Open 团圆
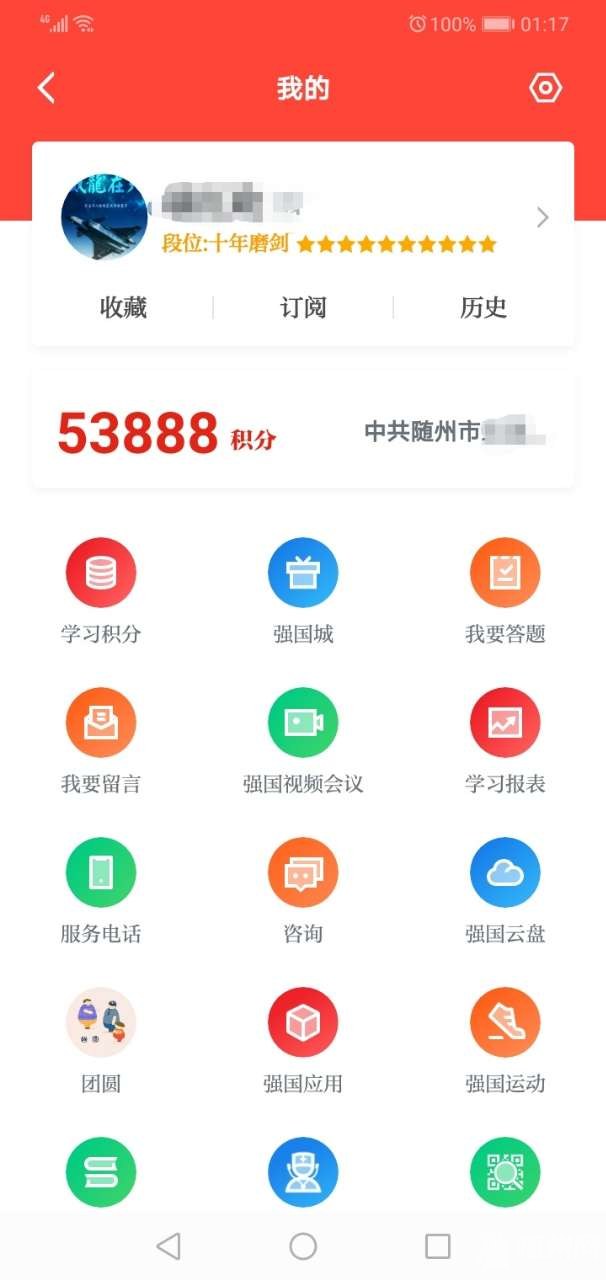Viewport: 606px width, 1280px height. 101,1022
